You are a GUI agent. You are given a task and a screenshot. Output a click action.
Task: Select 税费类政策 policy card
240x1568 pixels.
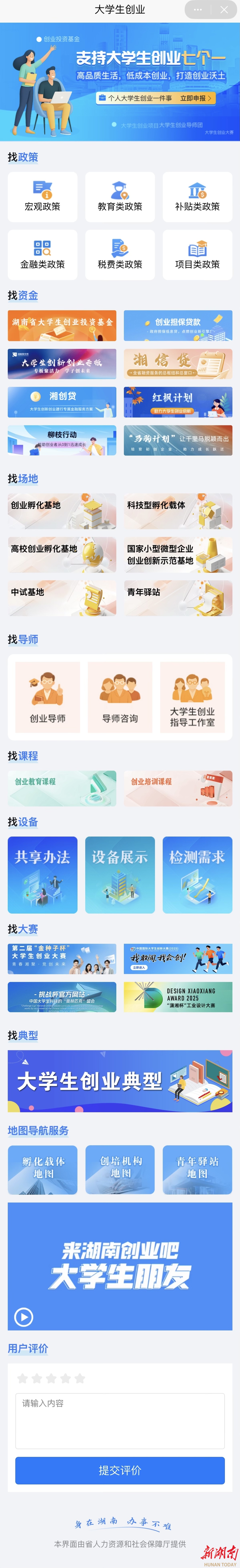click(x=120, y=254)
